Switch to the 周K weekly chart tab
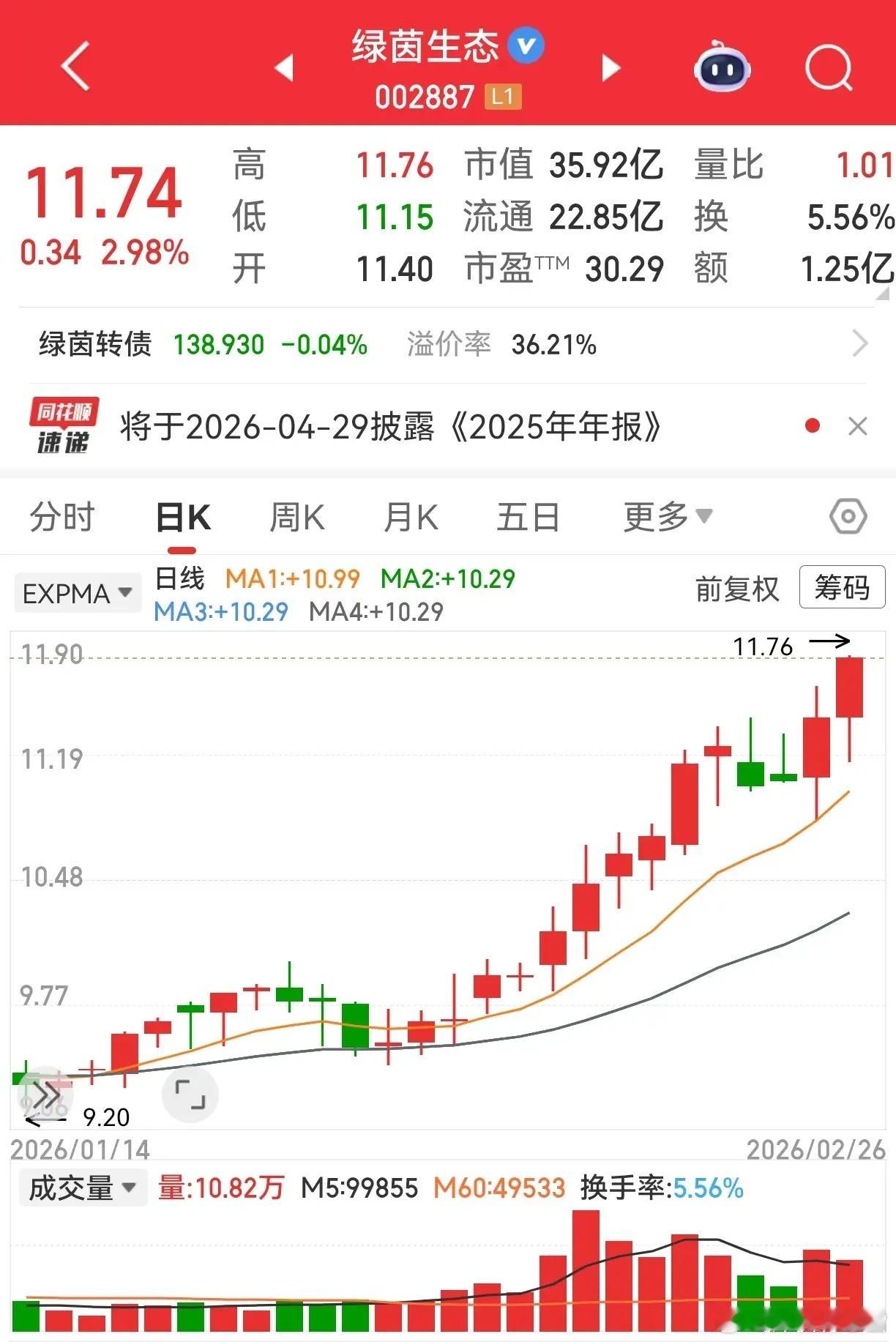This screenshot has height=1342, width=896. point(296,515)
